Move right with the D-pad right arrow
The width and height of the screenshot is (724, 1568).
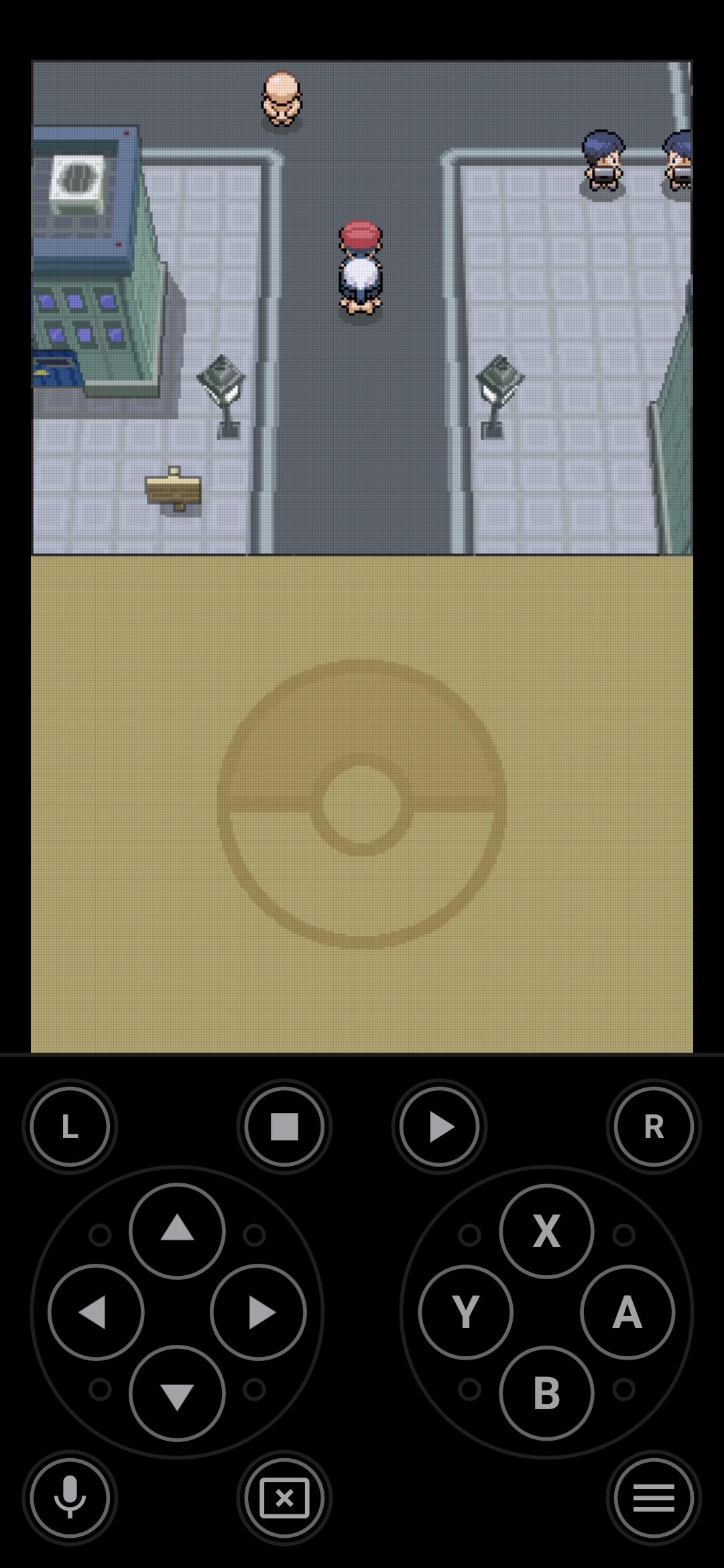tap(258, 1311)
